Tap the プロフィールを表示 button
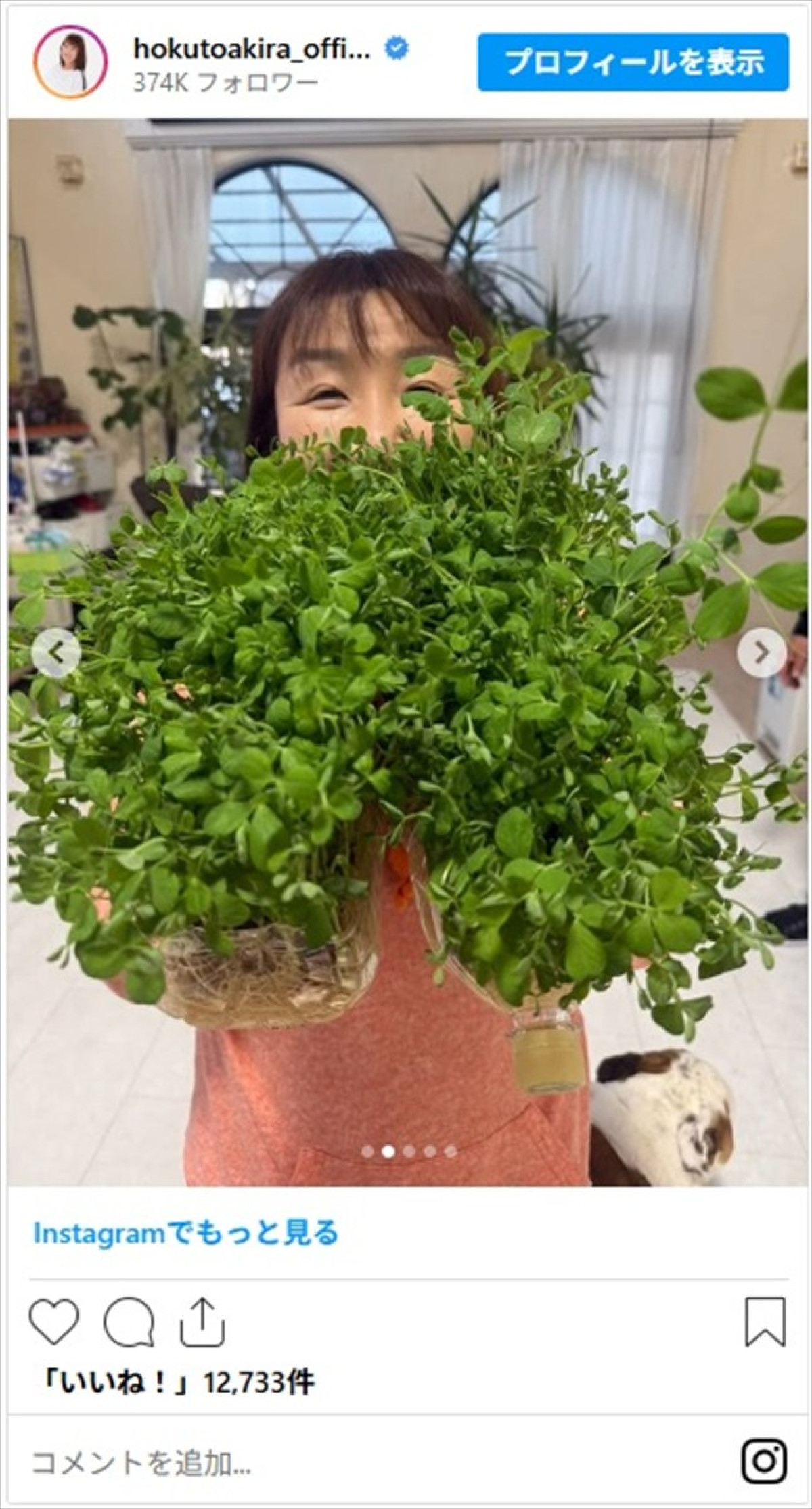Viewport: 812px width, 1509px height. pos(633,62)
